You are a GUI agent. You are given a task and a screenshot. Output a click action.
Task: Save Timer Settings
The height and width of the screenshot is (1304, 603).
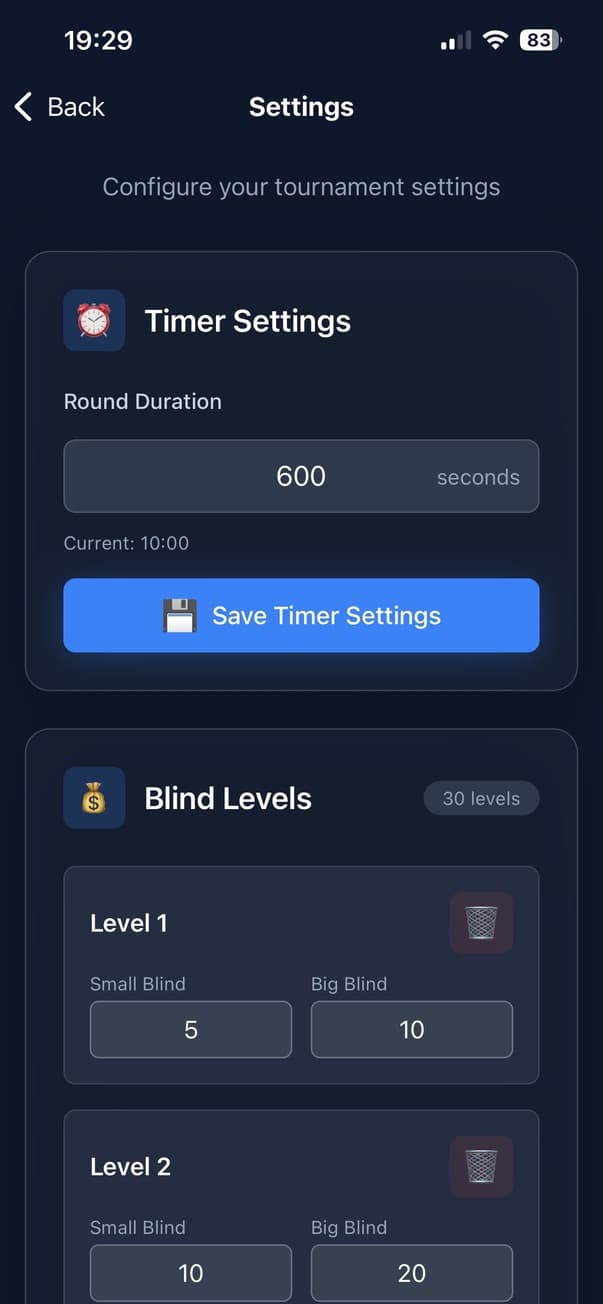(301, 615)
